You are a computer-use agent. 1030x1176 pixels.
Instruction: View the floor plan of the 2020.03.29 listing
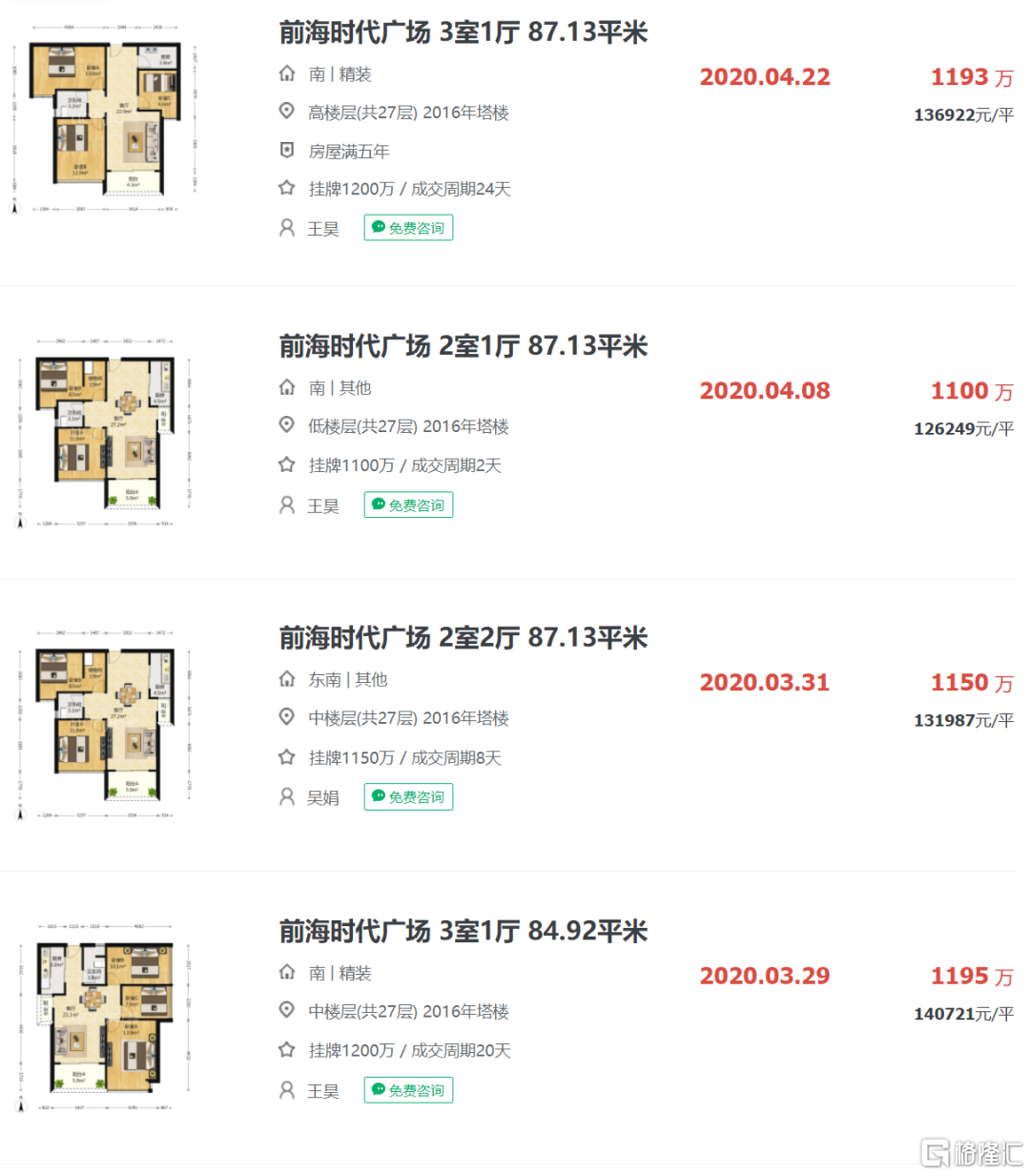click(x=105, y=1017)
